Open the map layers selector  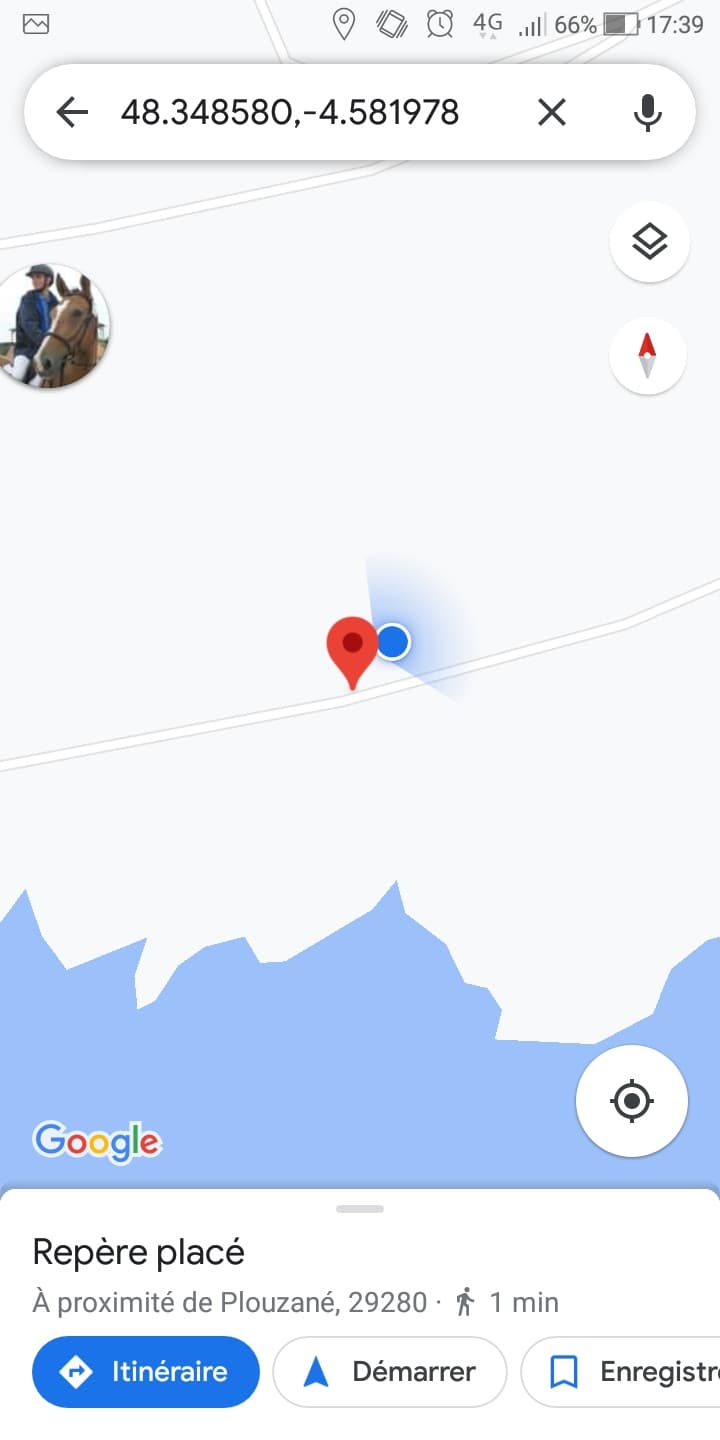tap(650, 242)
